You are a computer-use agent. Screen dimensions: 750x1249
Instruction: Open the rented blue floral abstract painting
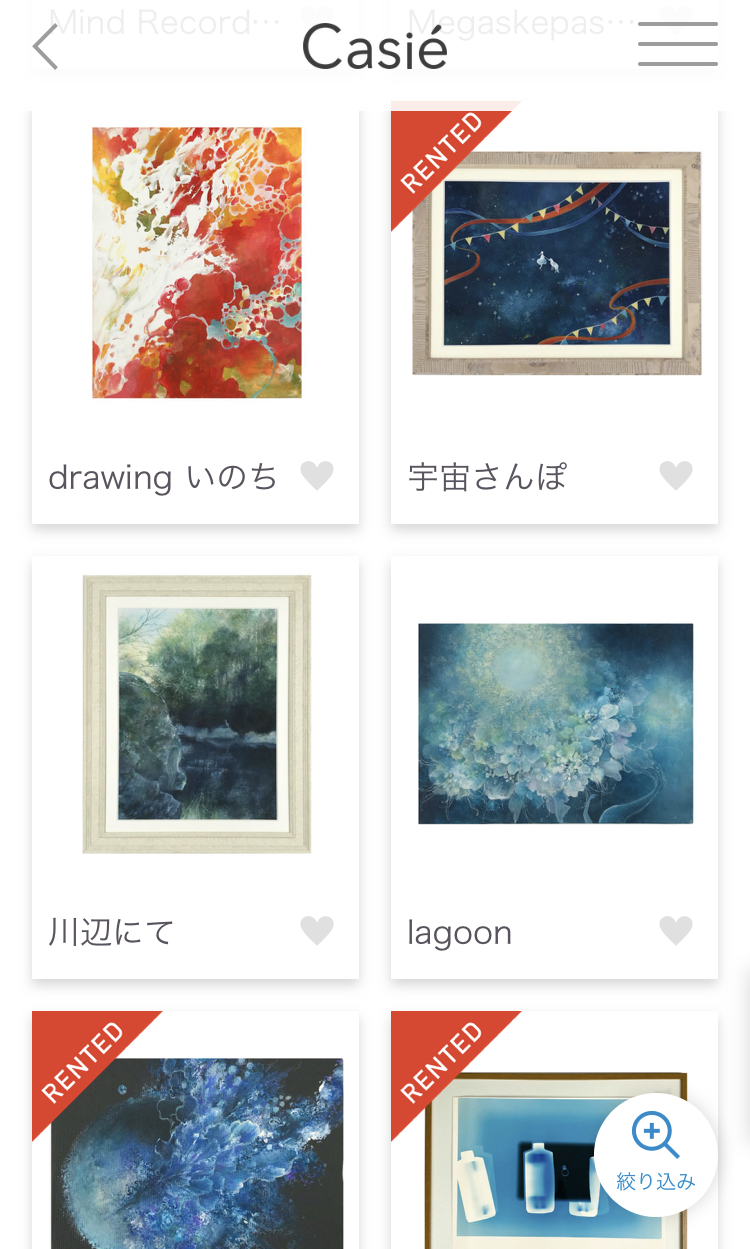pos(197,1150)
